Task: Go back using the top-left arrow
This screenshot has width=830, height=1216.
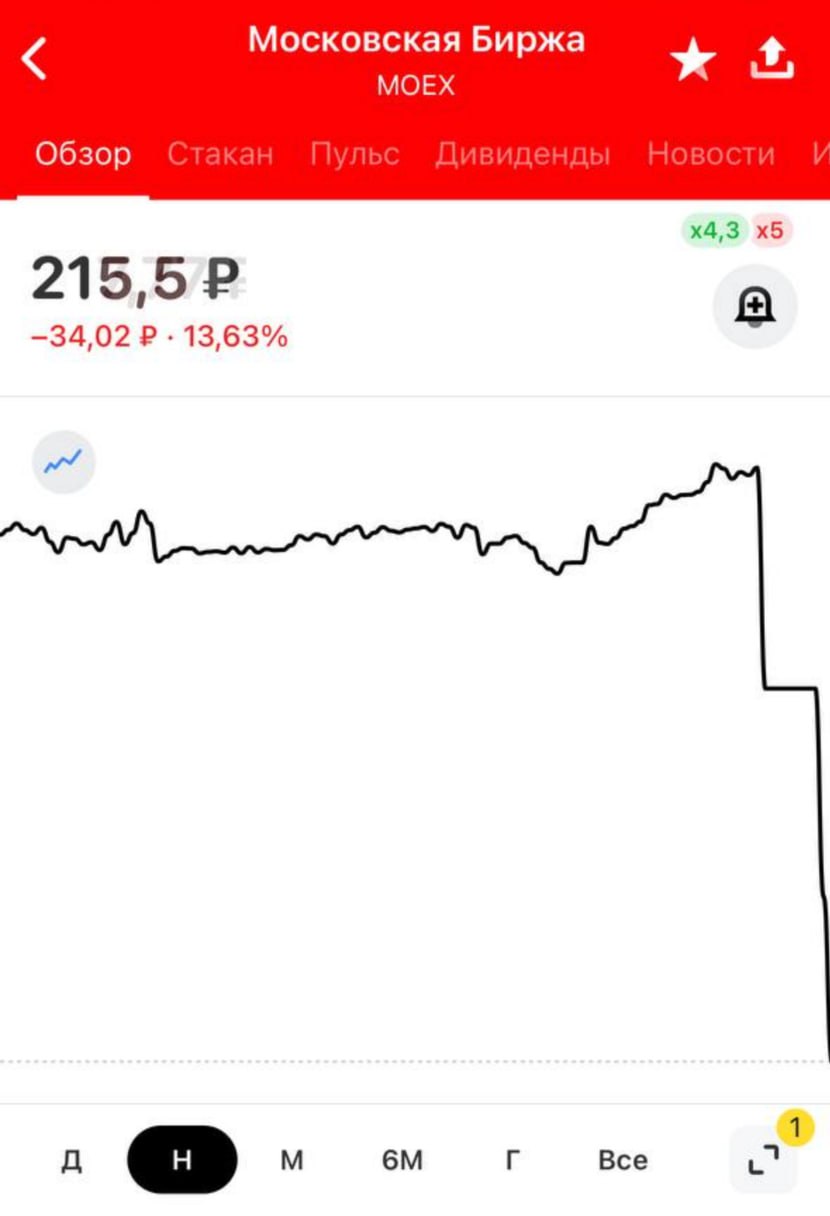Action: point(35,59)
